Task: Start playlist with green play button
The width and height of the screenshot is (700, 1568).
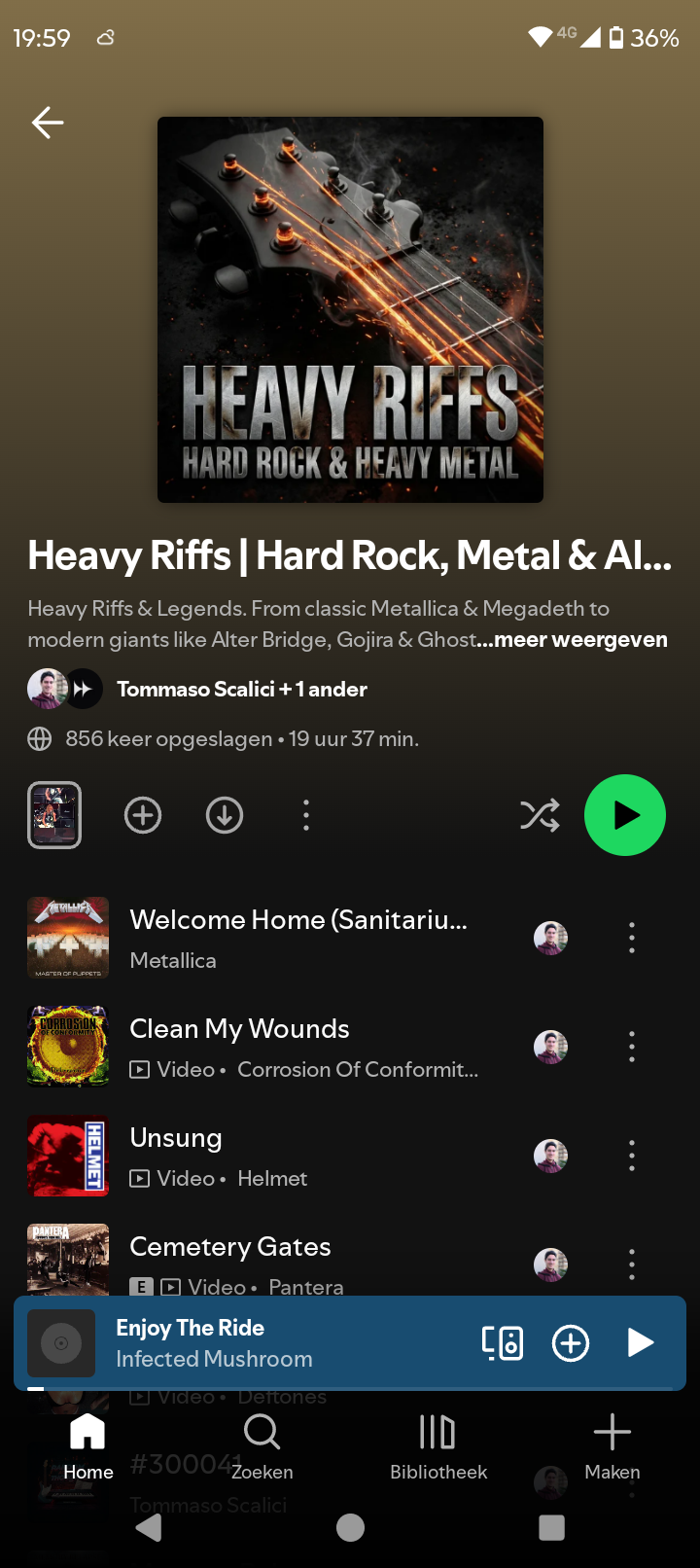Action: point(625,815)
